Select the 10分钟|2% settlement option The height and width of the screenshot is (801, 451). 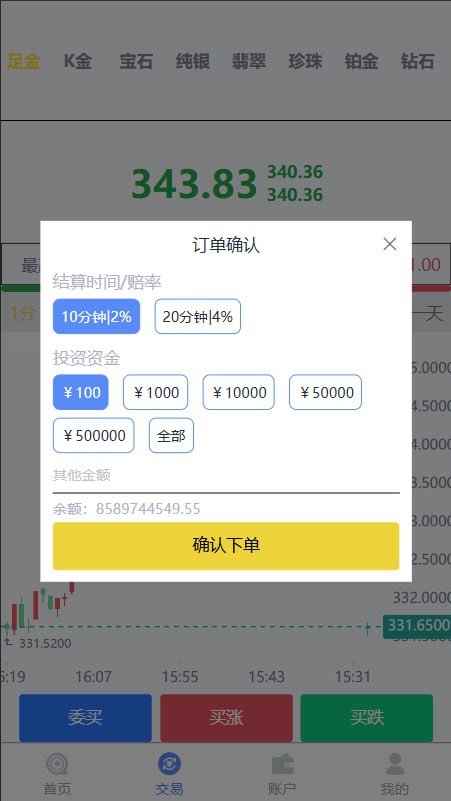[97, 316]
